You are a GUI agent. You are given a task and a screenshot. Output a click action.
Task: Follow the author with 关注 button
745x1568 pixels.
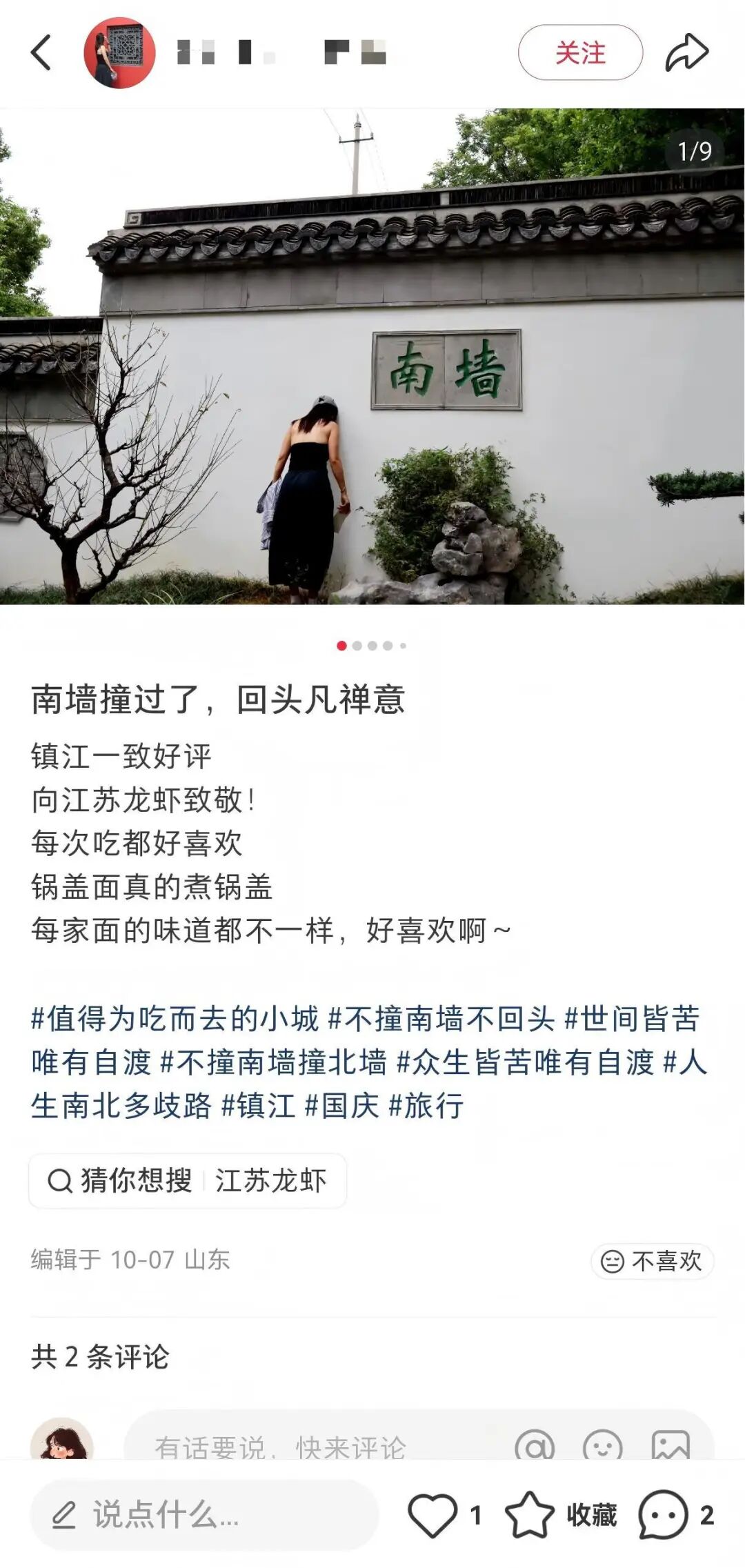[x=580, y=52]
